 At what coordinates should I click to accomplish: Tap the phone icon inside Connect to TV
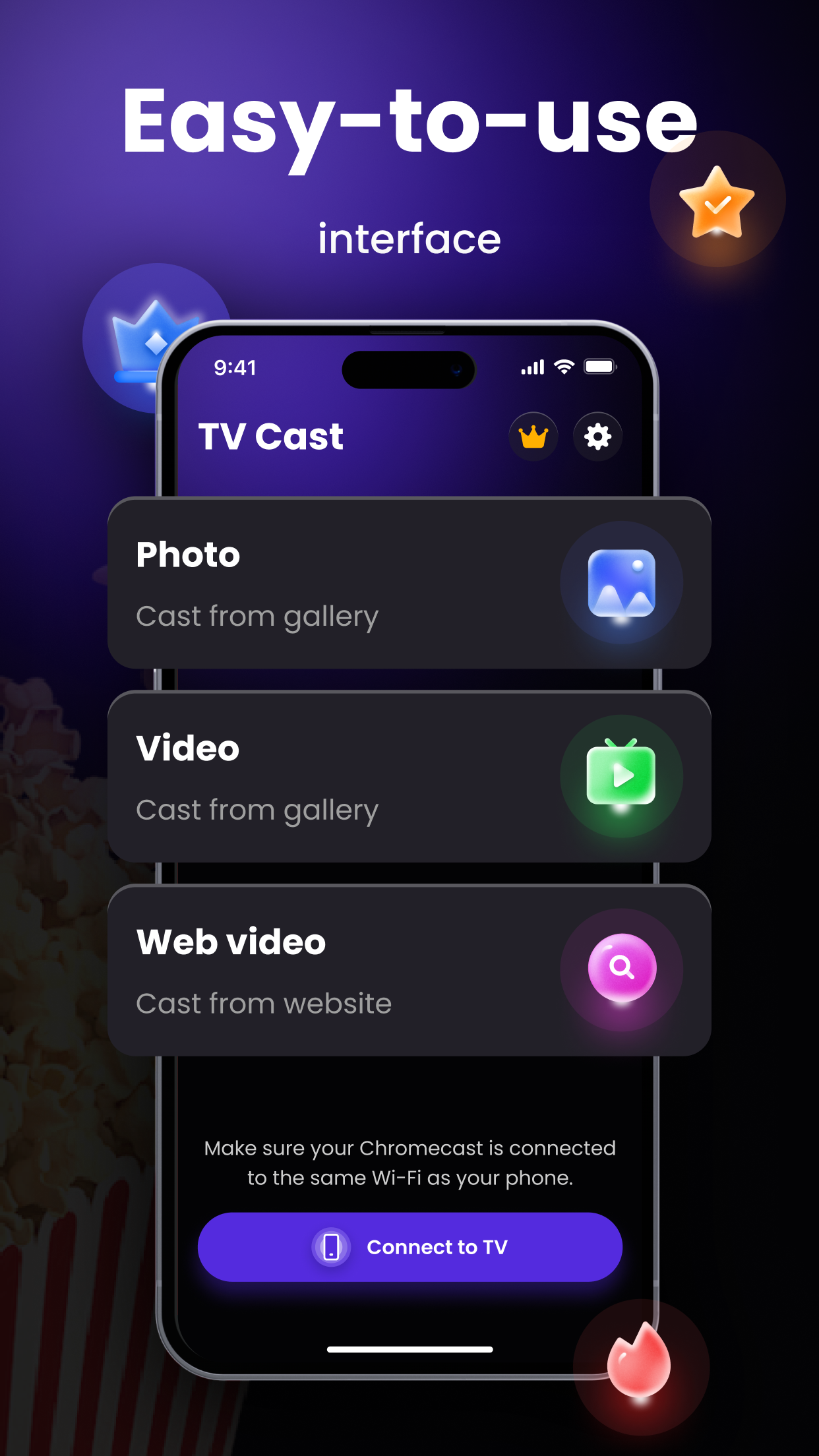330,1246
